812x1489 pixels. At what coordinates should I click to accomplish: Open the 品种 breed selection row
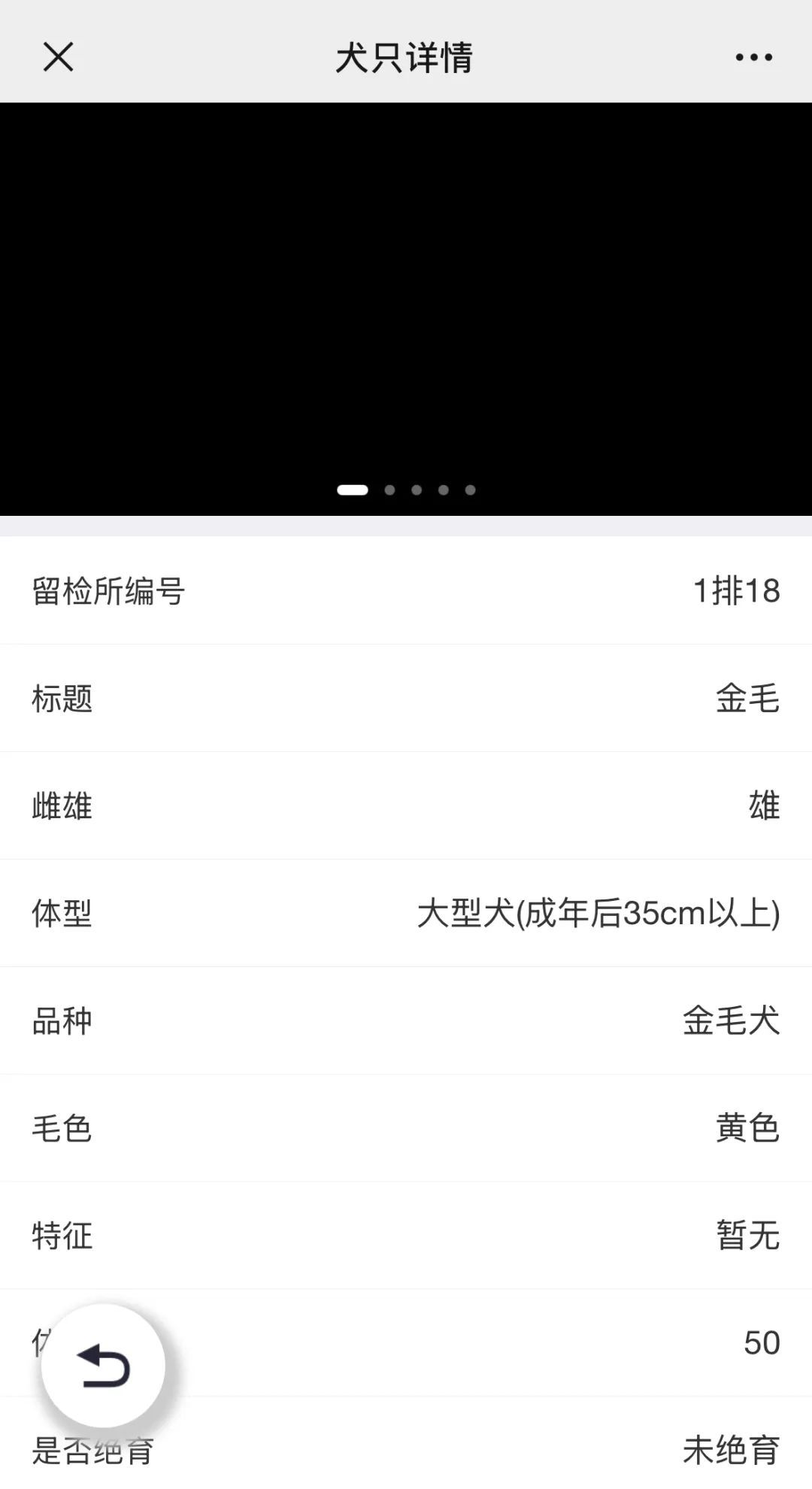(x=406, y=1020)
